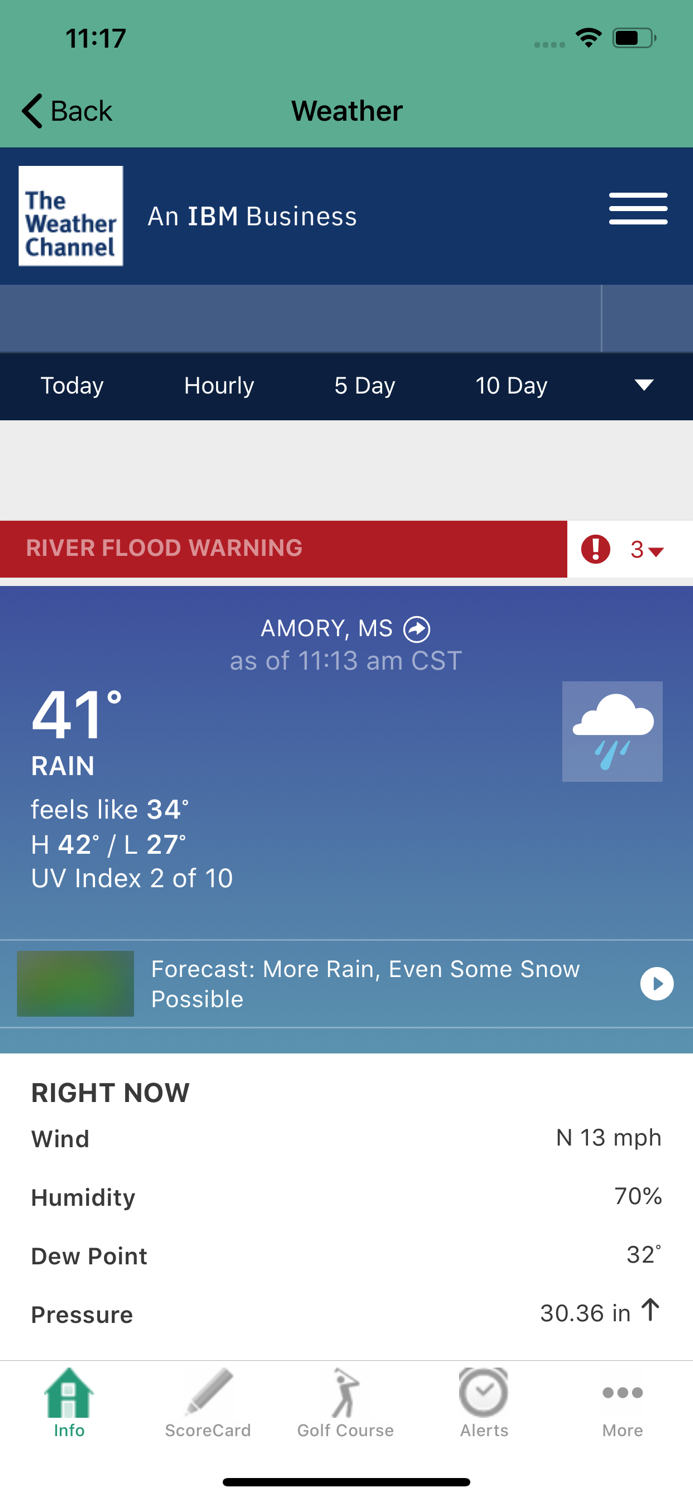This screenshot has width=693, height=1500.
Task: Select the Info tab
Action: (69, 1403)
